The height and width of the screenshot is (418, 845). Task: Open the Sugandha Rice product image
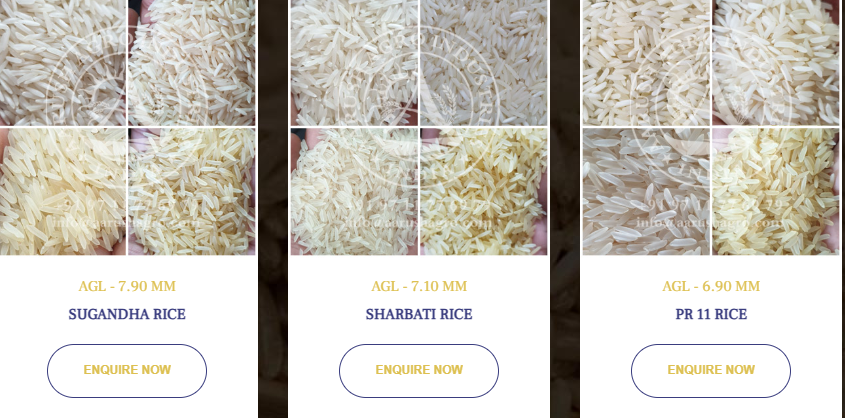coord(127,127)
